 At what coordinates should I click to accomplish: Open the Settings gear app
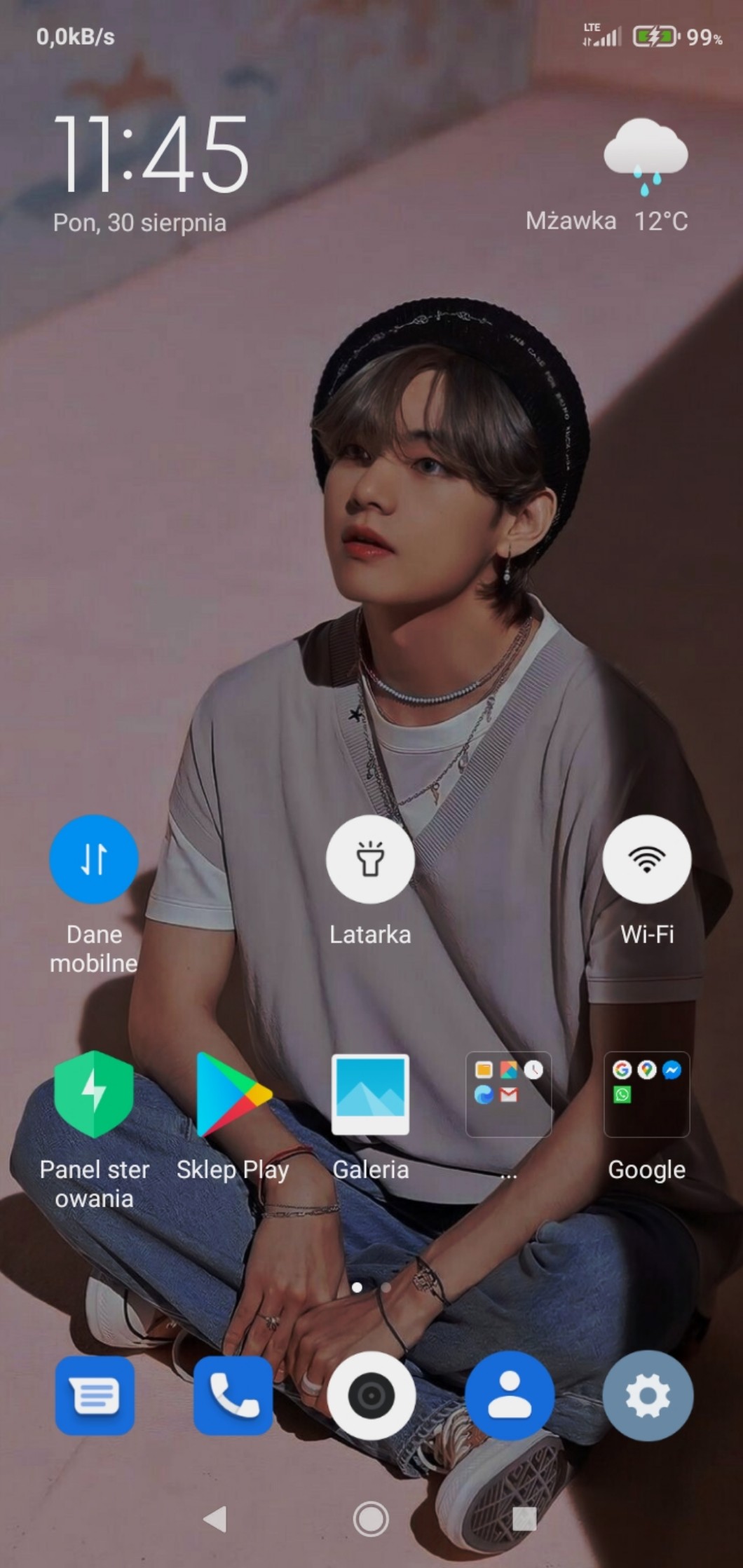pyautogui.click(x=648, y=1396)
